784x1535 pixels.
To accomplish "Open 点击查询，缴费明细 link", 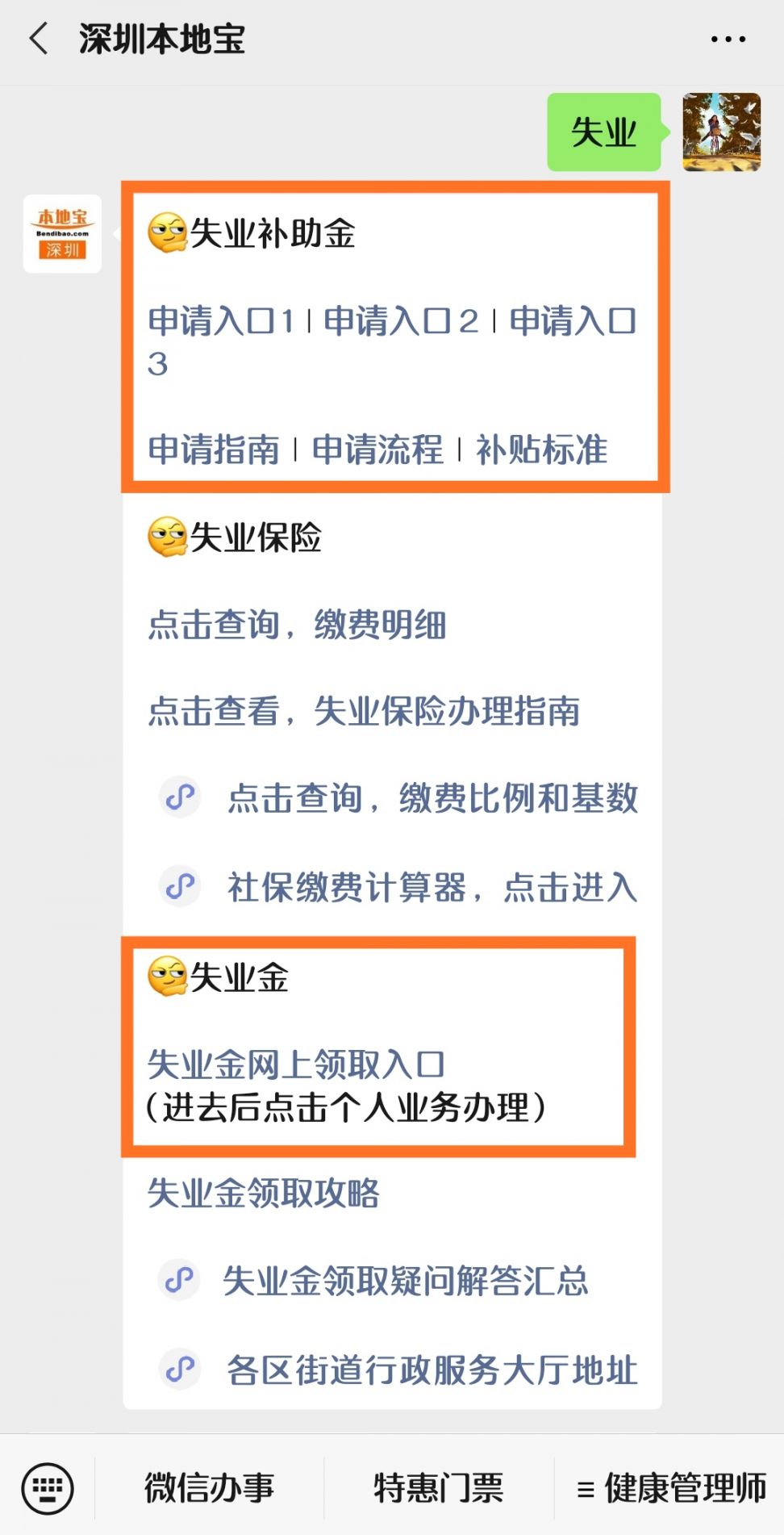I will tap(297, 625).
